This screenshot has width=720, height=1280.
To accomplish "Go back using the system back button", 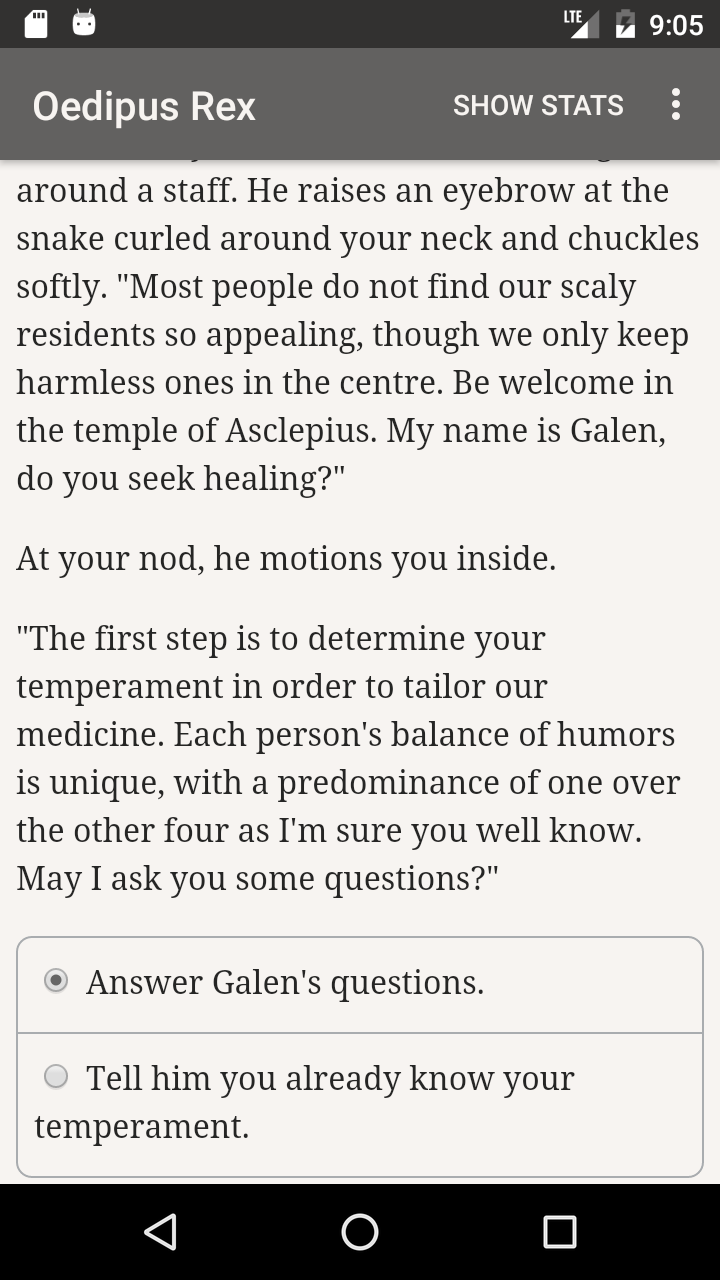I will click(160, 1232).
